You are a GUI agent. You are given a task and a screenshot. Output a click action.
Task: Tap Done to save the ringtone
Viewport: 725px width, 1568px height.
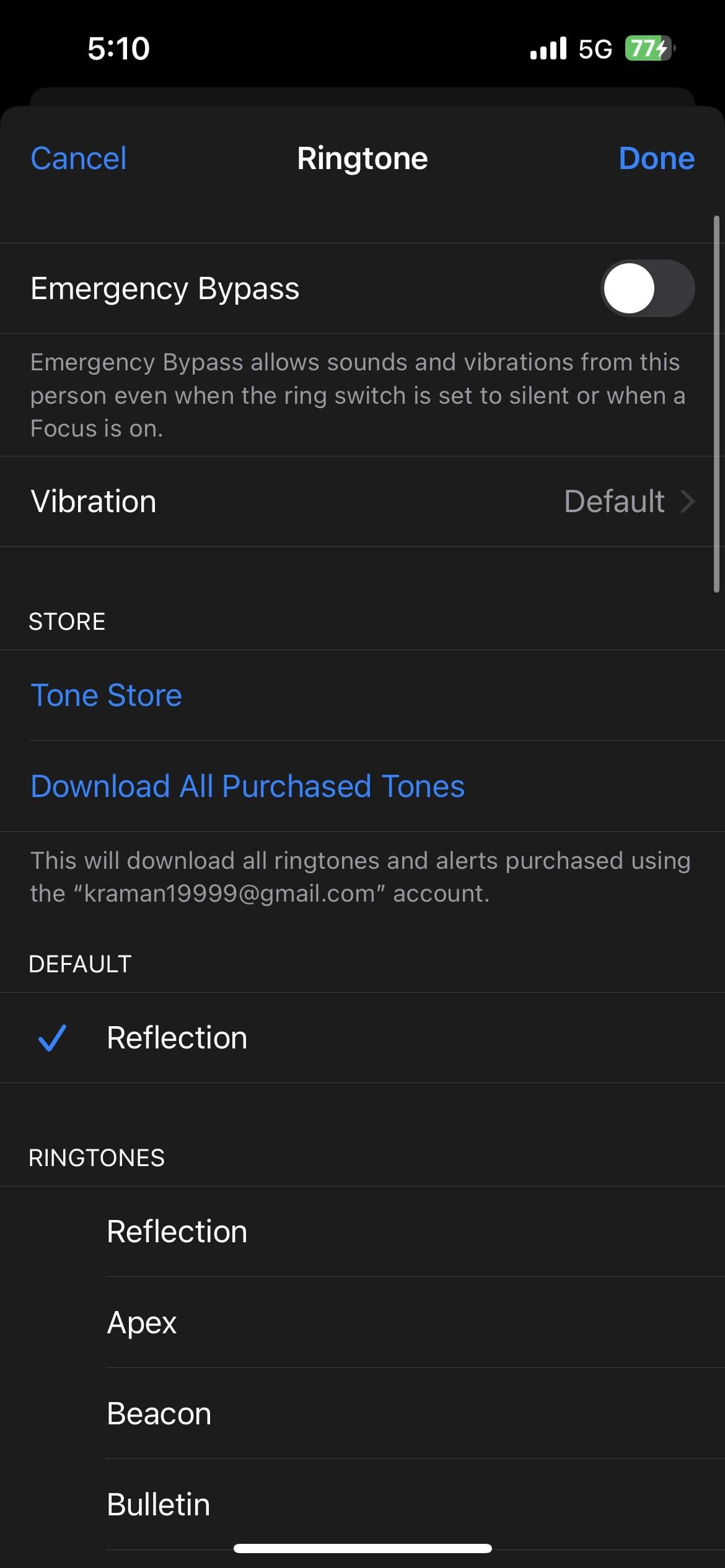pyautogui.click(x=656, y=159)
